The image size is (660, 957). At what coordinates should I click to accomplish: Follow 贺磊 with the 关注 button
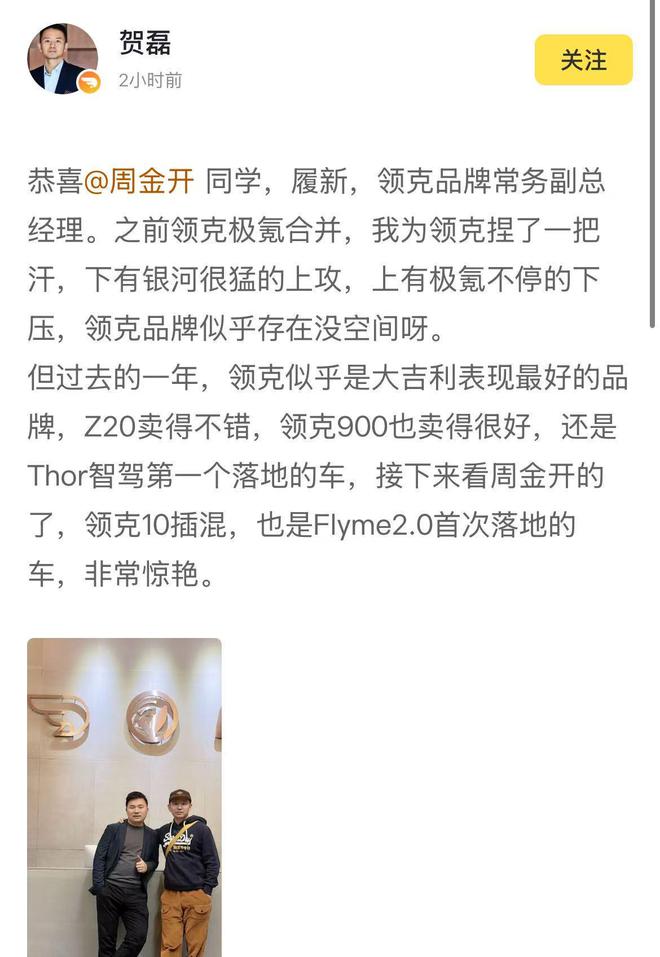(583, 60)
